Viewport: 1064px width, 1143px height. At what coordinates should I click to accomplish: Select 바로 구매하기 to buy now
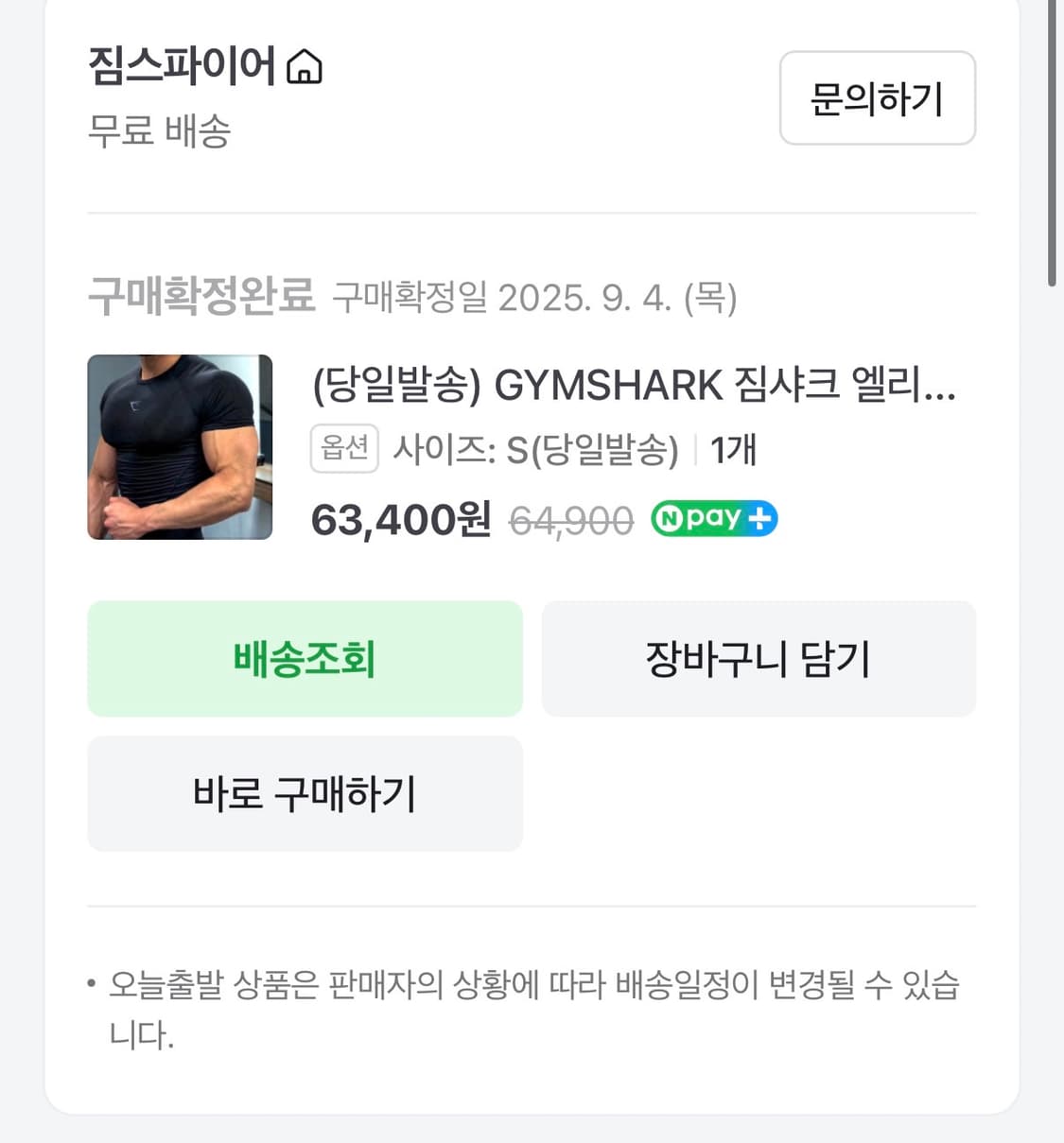click(x=305, y=794)
